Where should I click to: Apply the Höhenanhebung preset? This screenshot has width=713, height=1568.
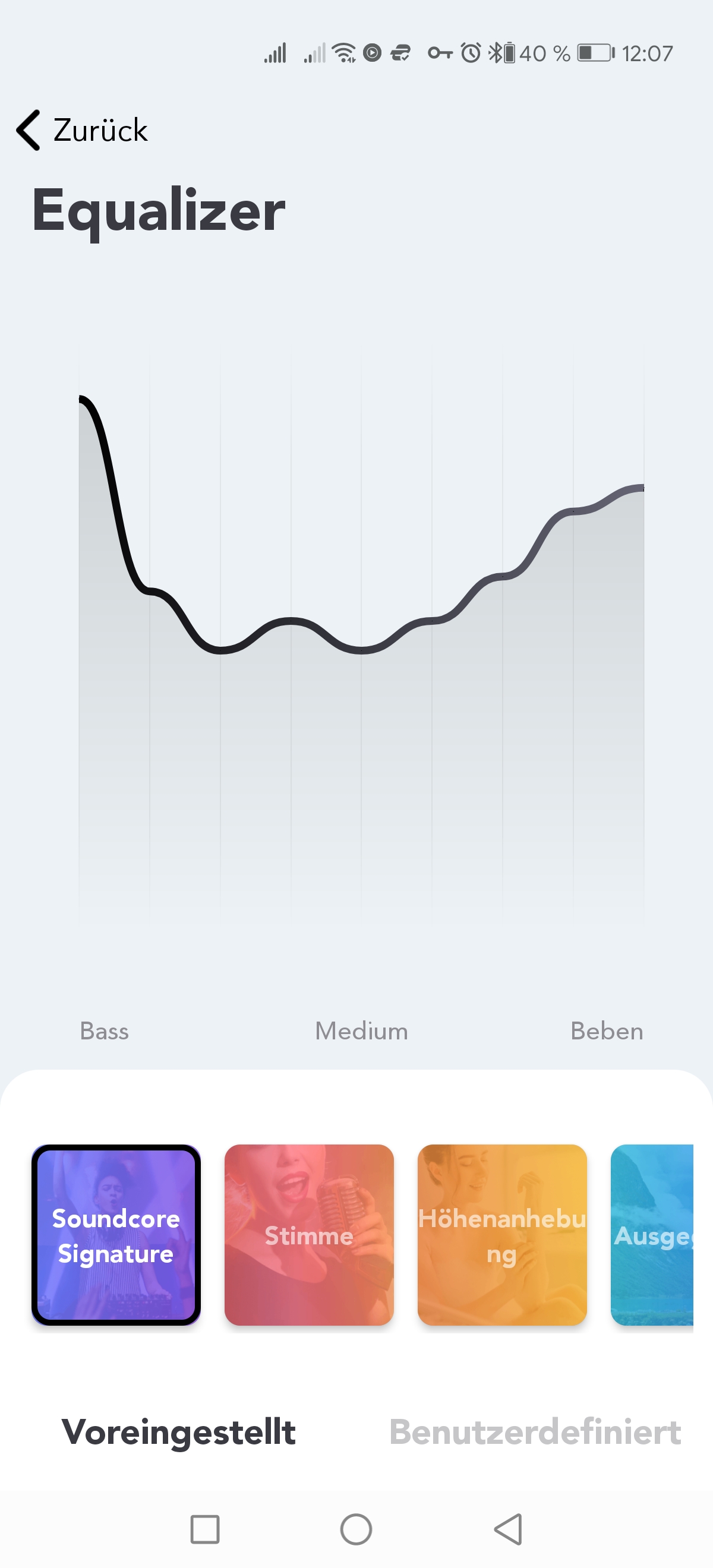[501, 1235]
